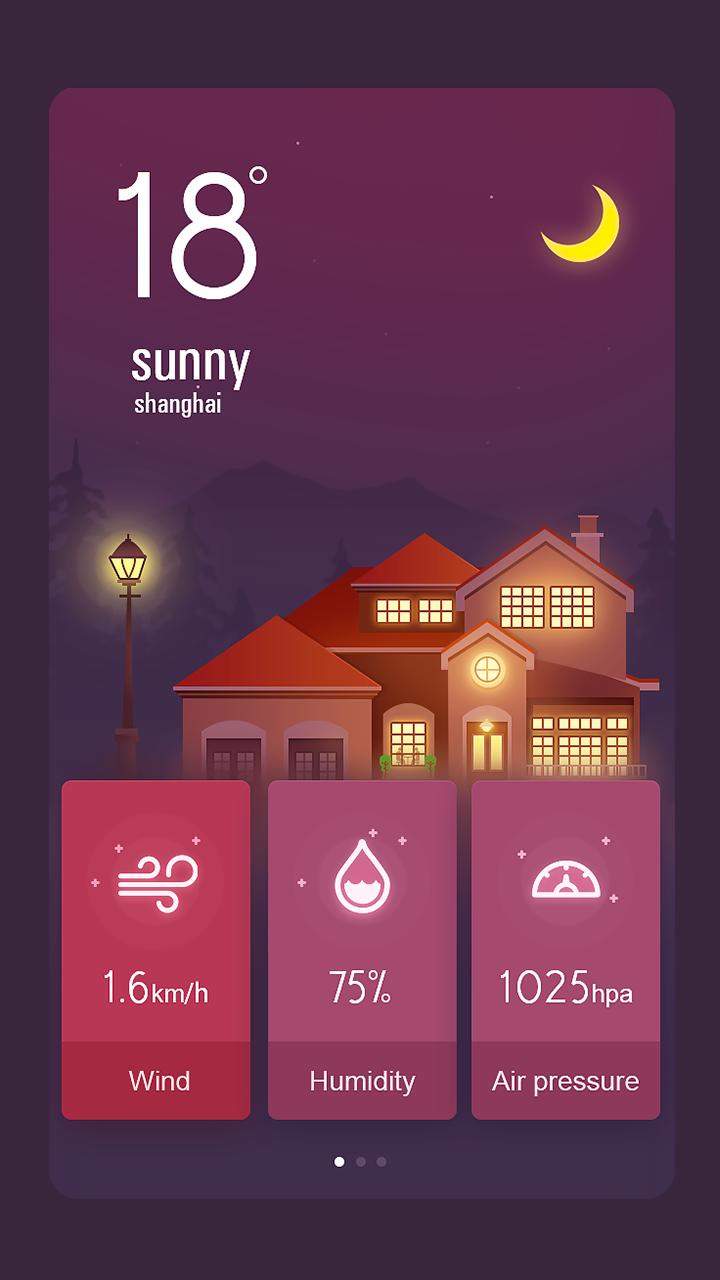Tap the round attic window on the house
Image resolution: width=720 pixels, height=1280 pixels.
tap(490, 666)
